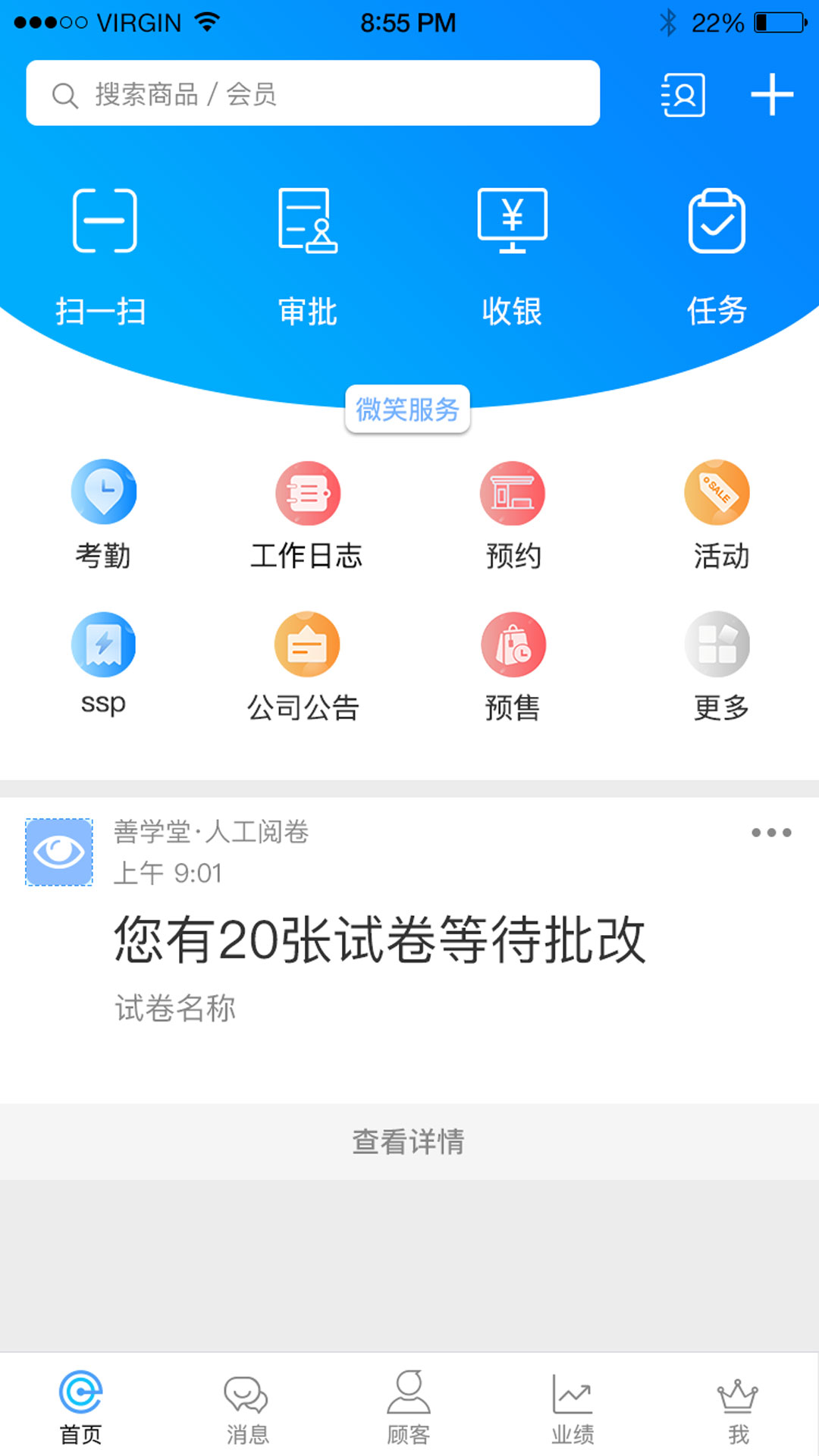Tap 查看详情 to view exam details
This screenshot has height=1456, width=819.
click(409, 1141)
